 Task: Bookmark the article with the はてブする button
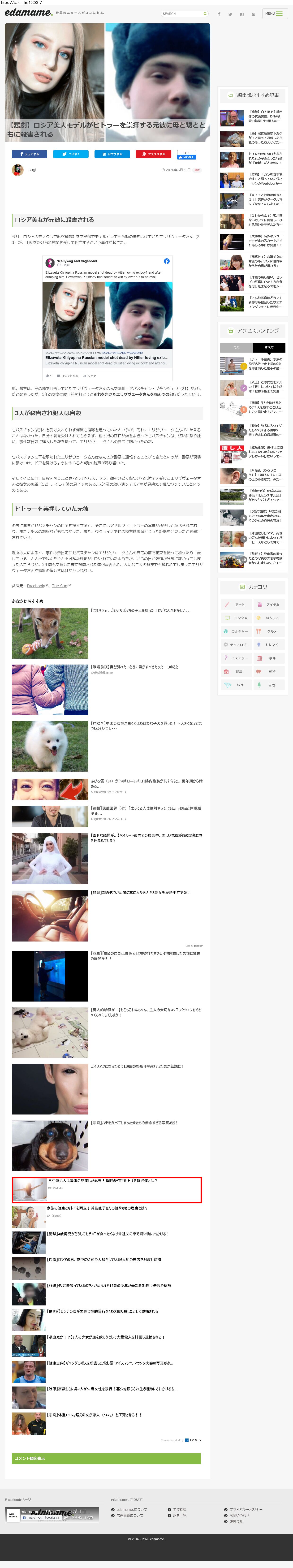(x=112, y=154)
